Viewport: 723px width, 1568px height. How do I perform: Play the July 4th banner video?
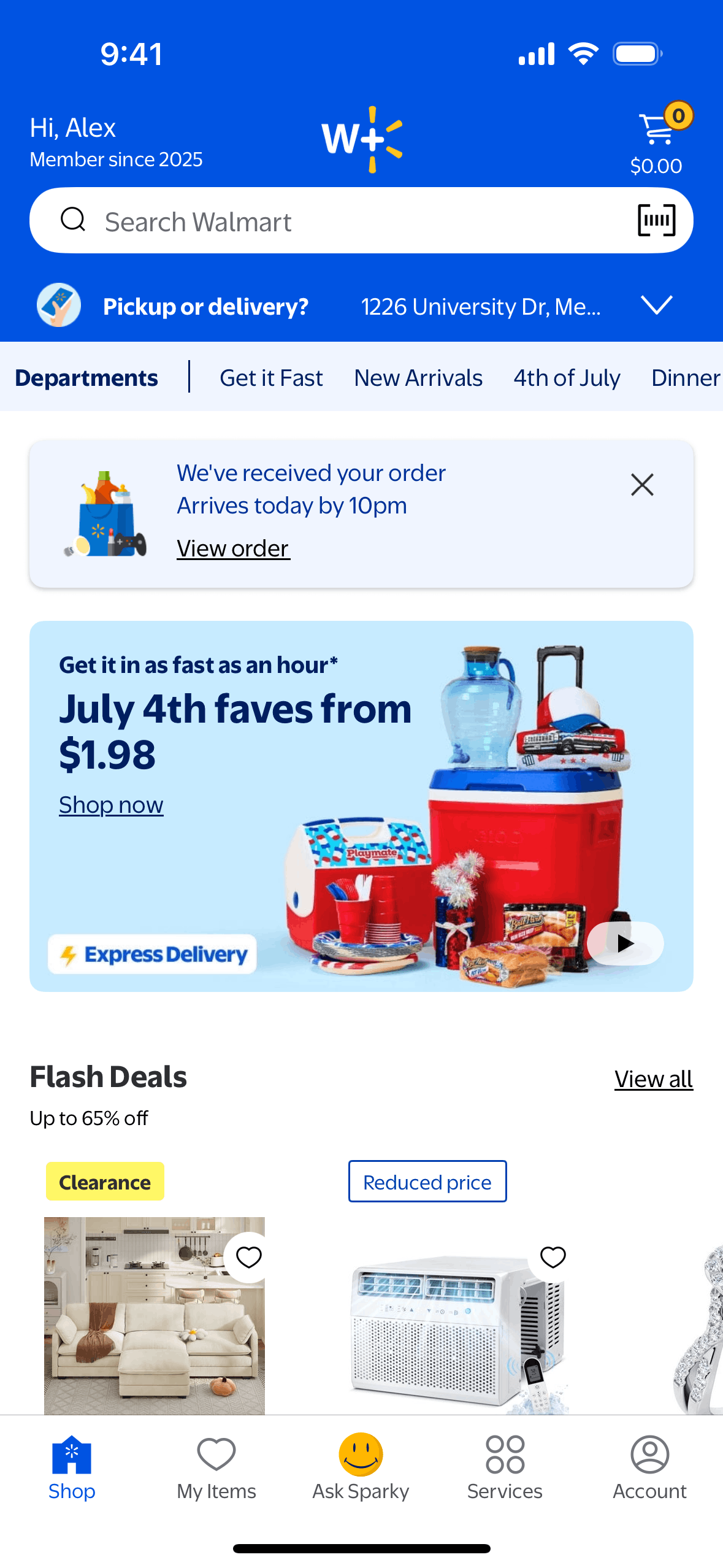[625, 943]
